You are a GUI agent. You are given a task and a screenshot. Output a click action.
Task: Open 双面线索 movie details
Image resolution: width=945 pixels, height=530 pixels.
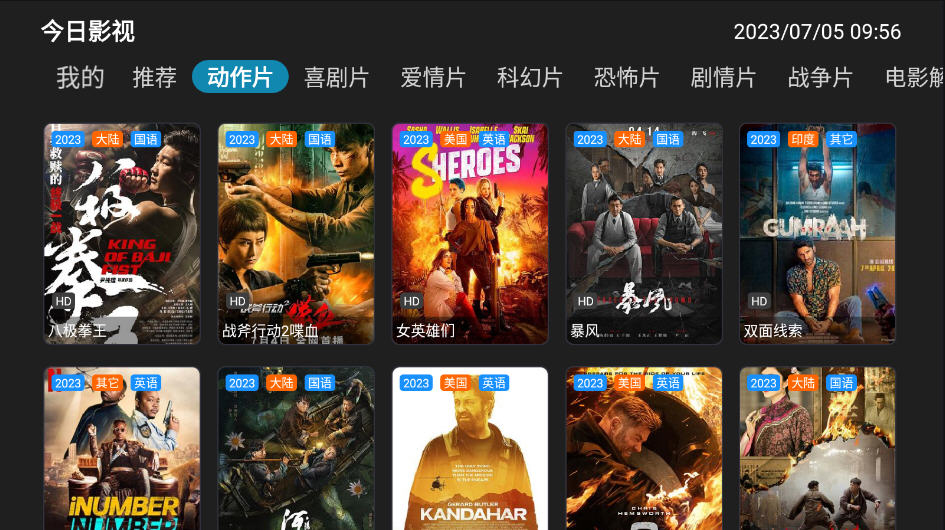[x=817, y=233]
